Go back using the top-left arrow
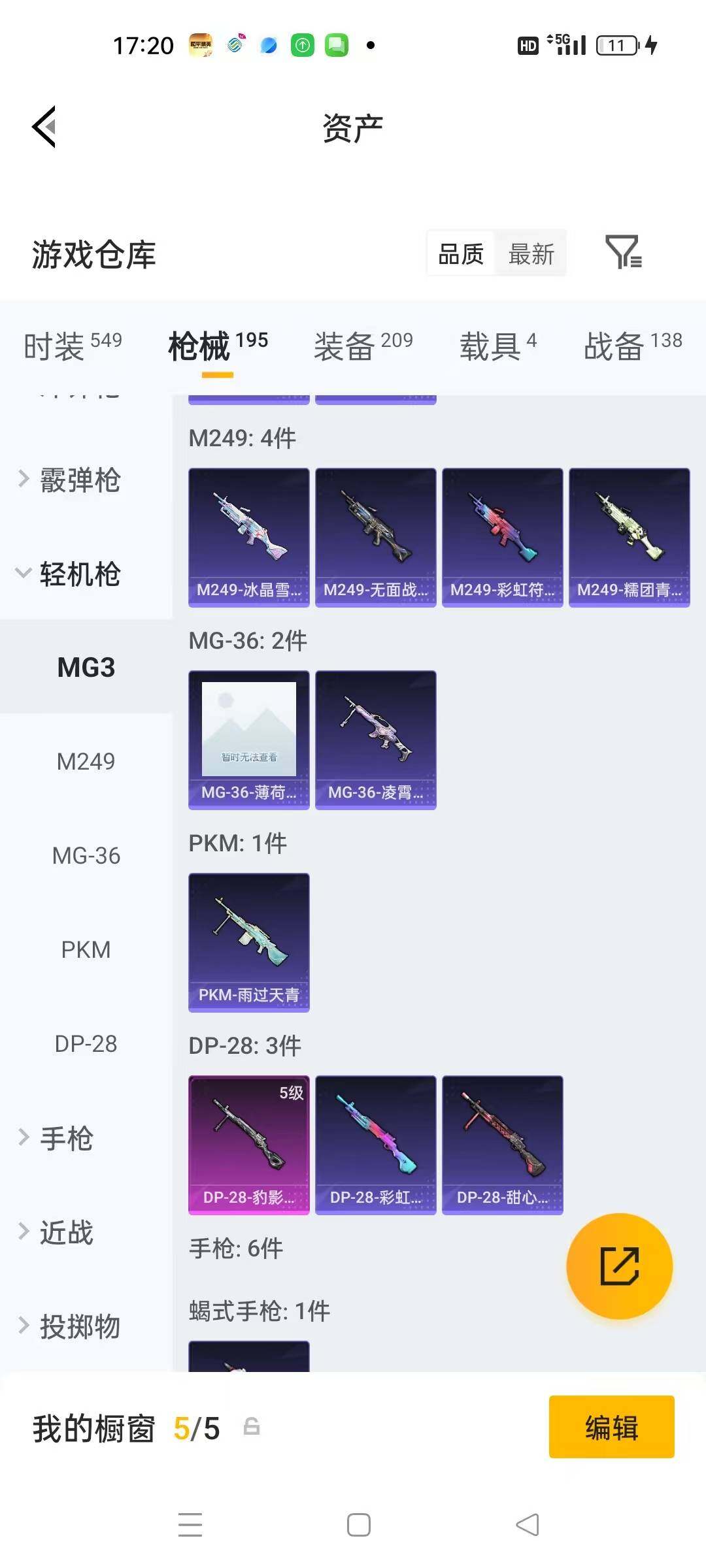Image resolution: width=706 pixels, height=1568 pixels. [44, 127]
